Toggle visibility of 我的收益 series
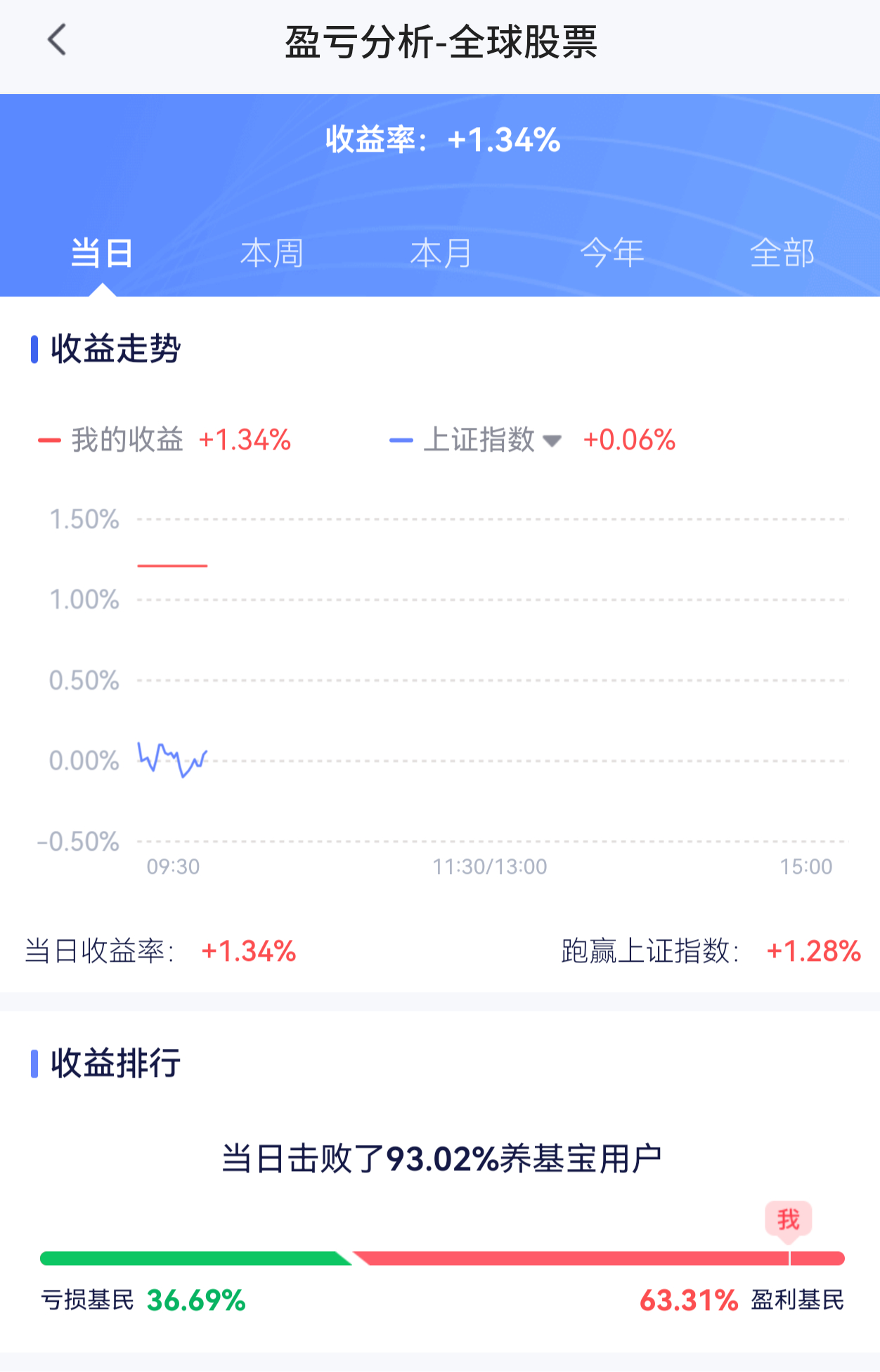This screenshot has height=1372, width=880. point(127,440)
